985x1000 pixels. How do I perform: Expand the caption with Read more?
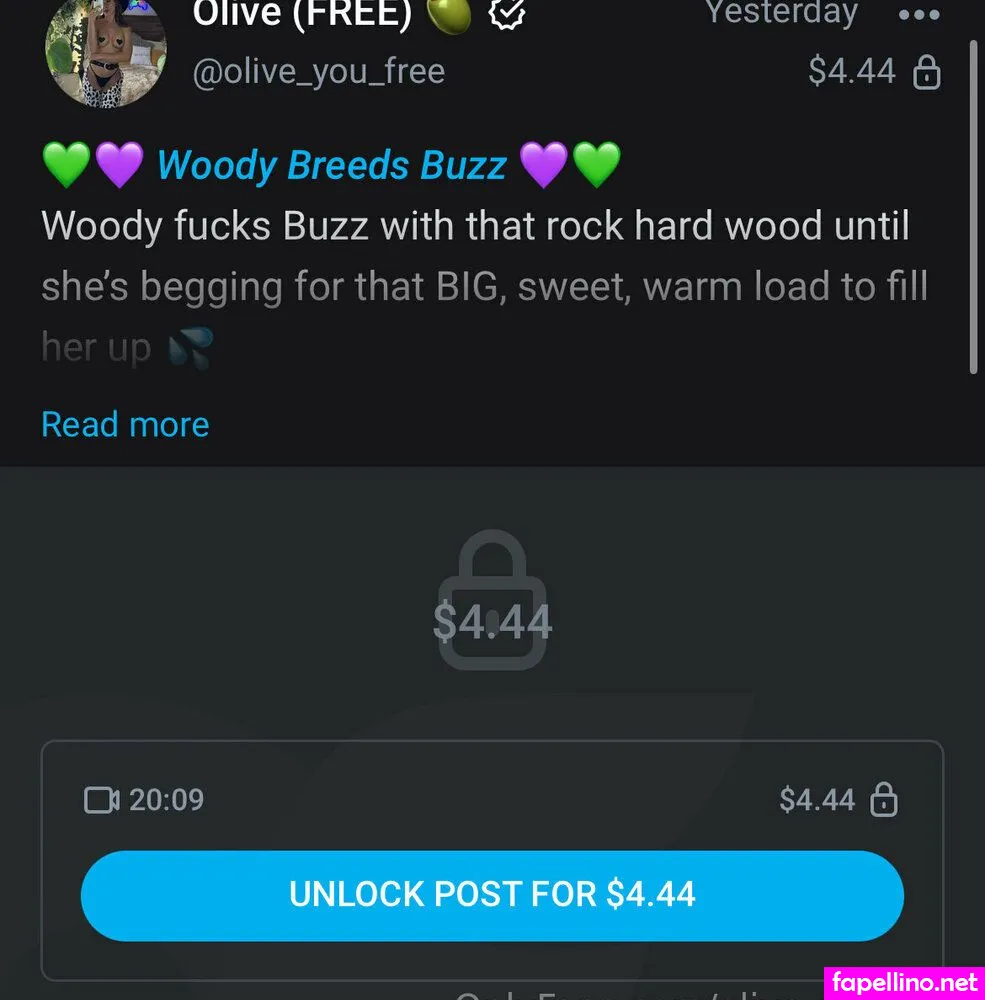(125, 424)
